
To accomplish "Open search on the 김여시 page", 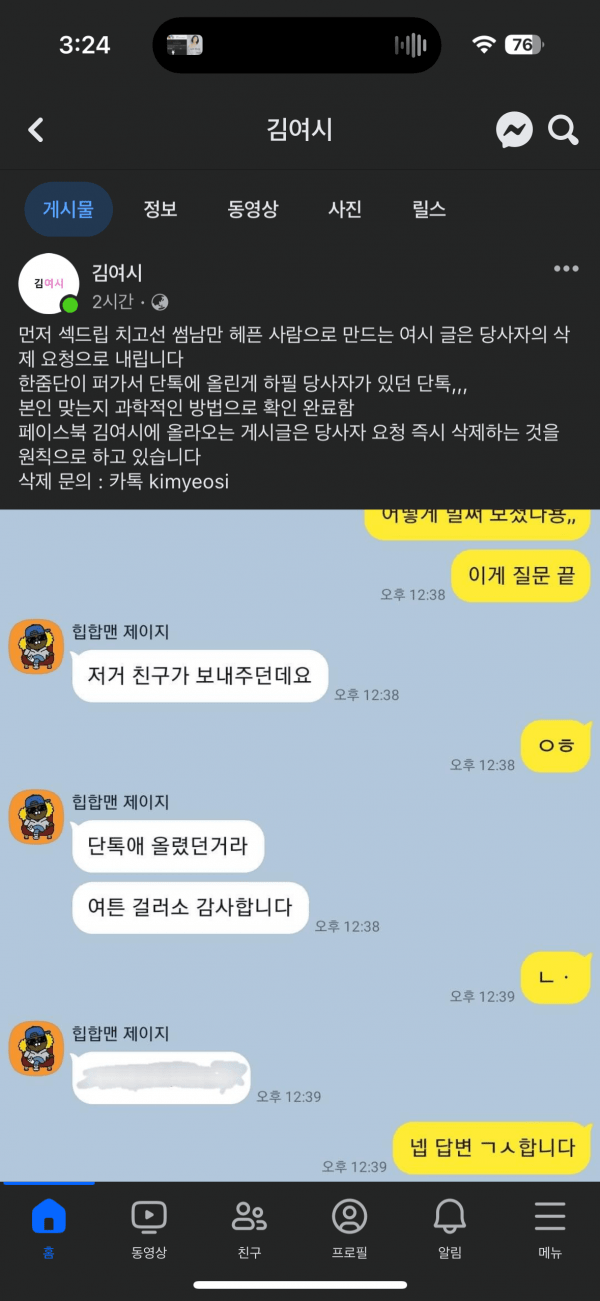I will coord(564,130).
